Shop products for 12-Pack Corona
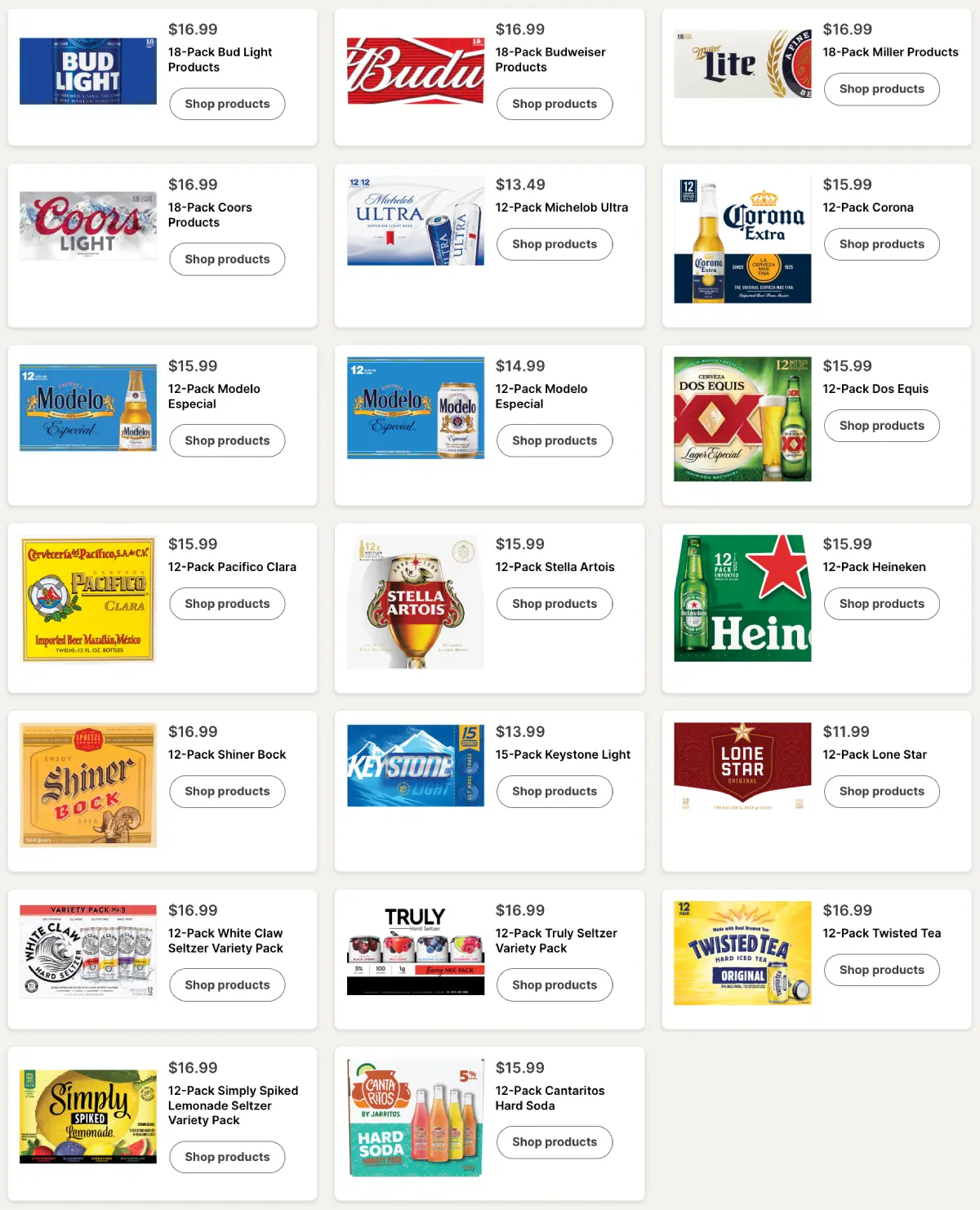The height and width of the screenshot is (1210, 980). [x=881, y=244]
